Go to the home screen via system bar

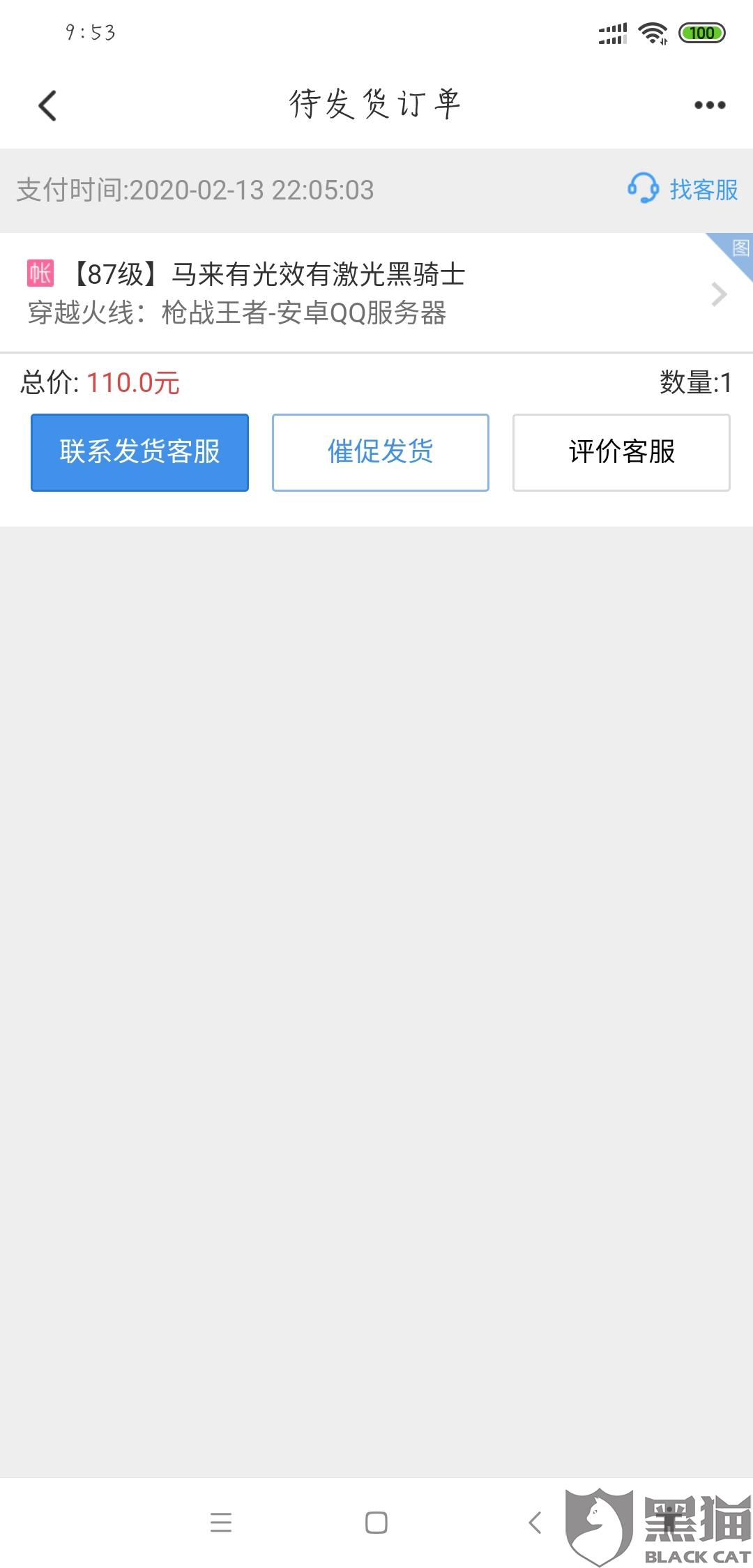point(376,1522)
